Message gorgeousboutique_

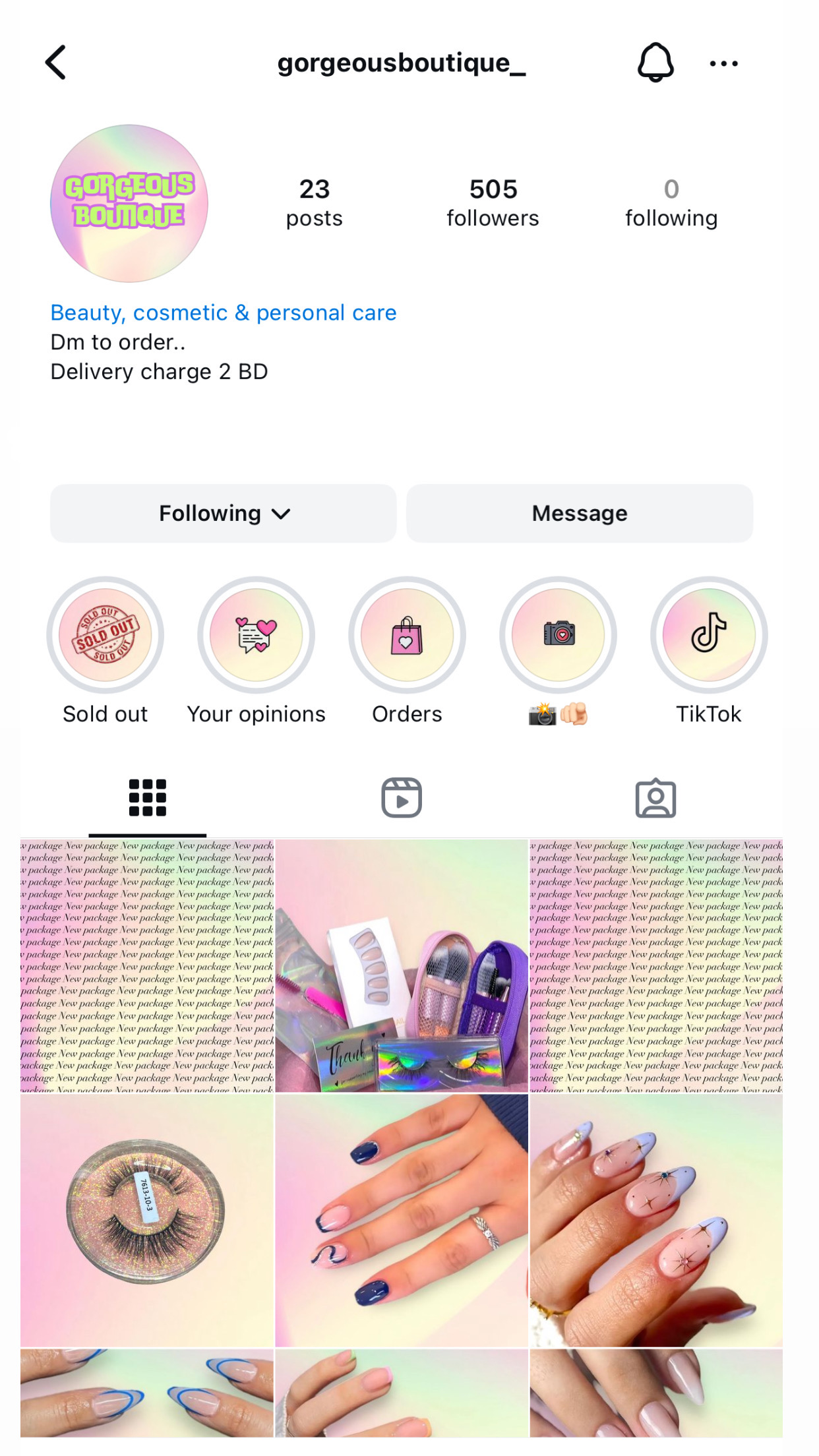tap(579, 513)
